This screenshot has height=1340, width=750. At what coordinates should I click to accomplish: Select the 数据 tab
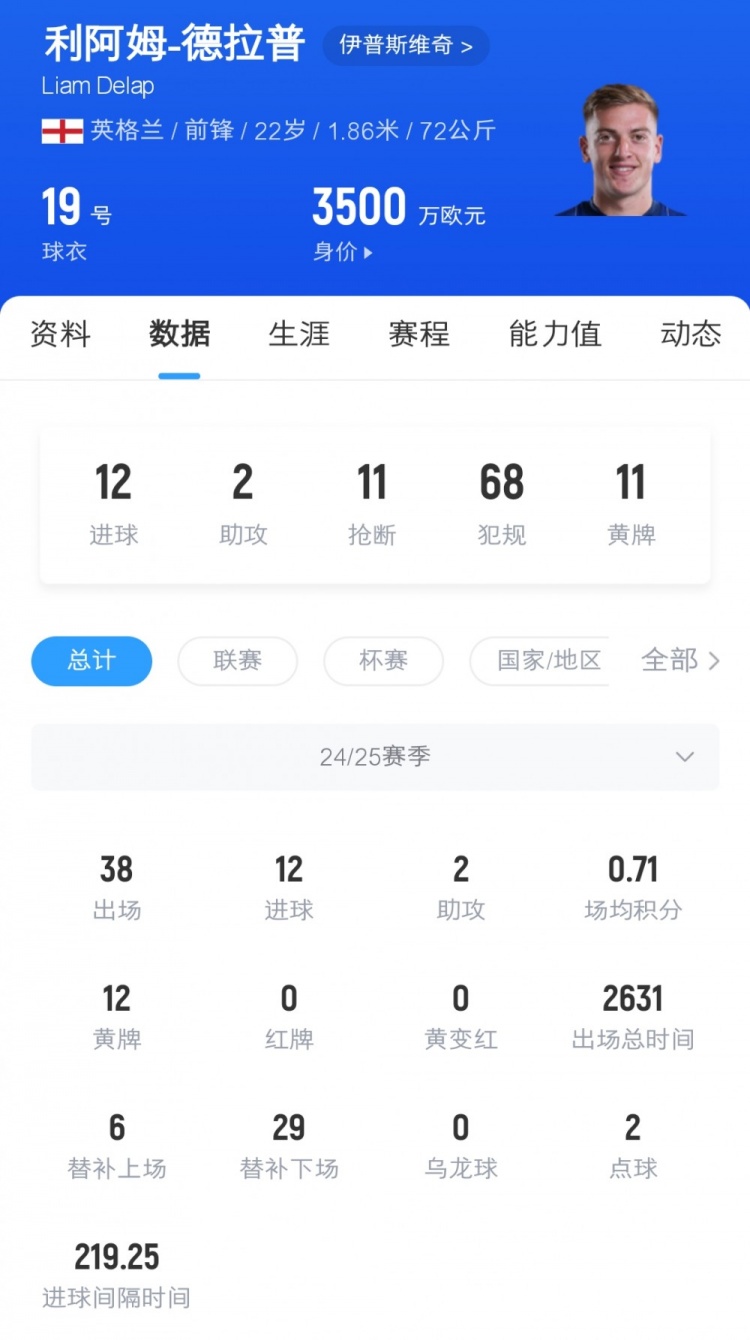click(180, 334)
